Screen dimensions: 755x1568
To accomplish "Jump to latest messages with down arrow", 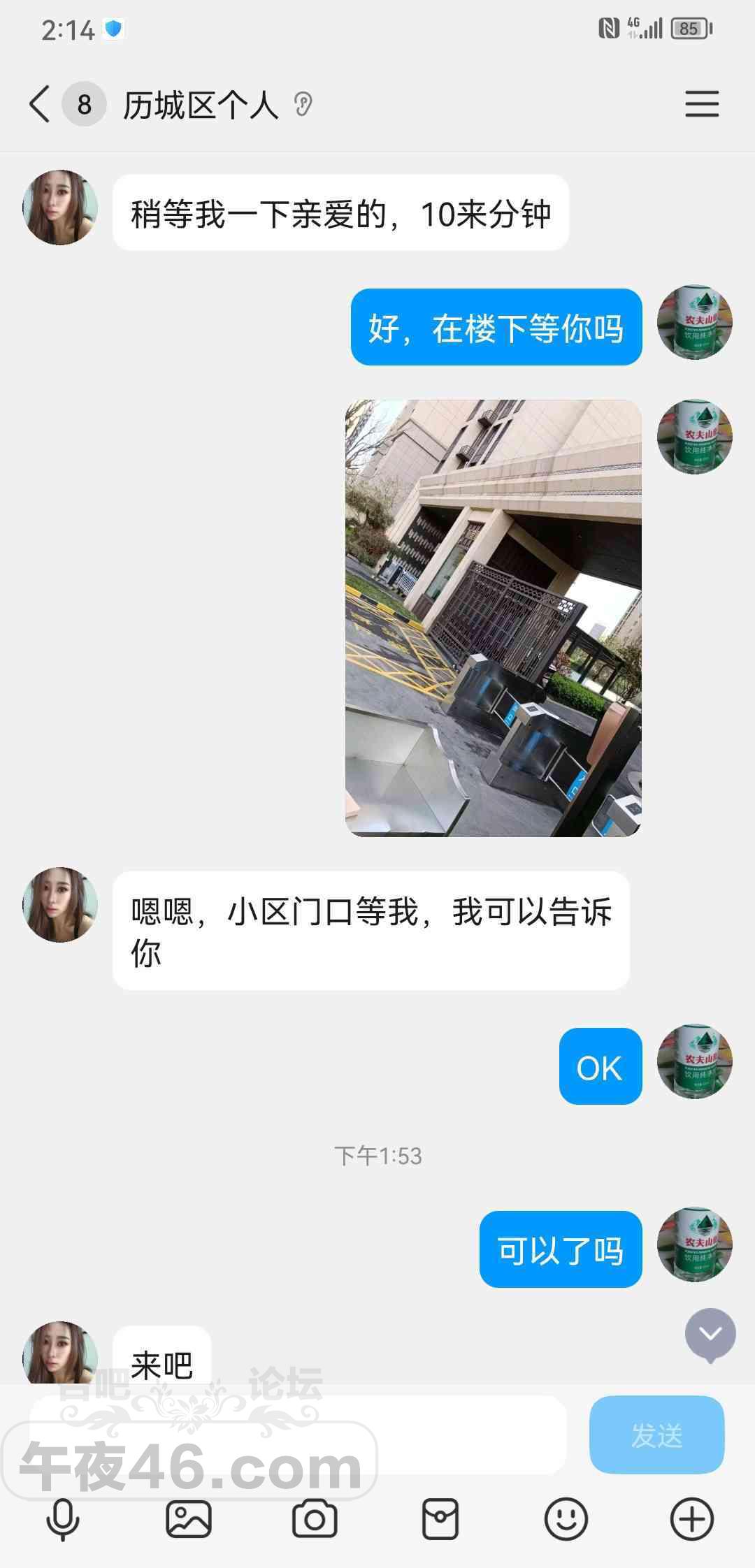I will pos(710,1334).
